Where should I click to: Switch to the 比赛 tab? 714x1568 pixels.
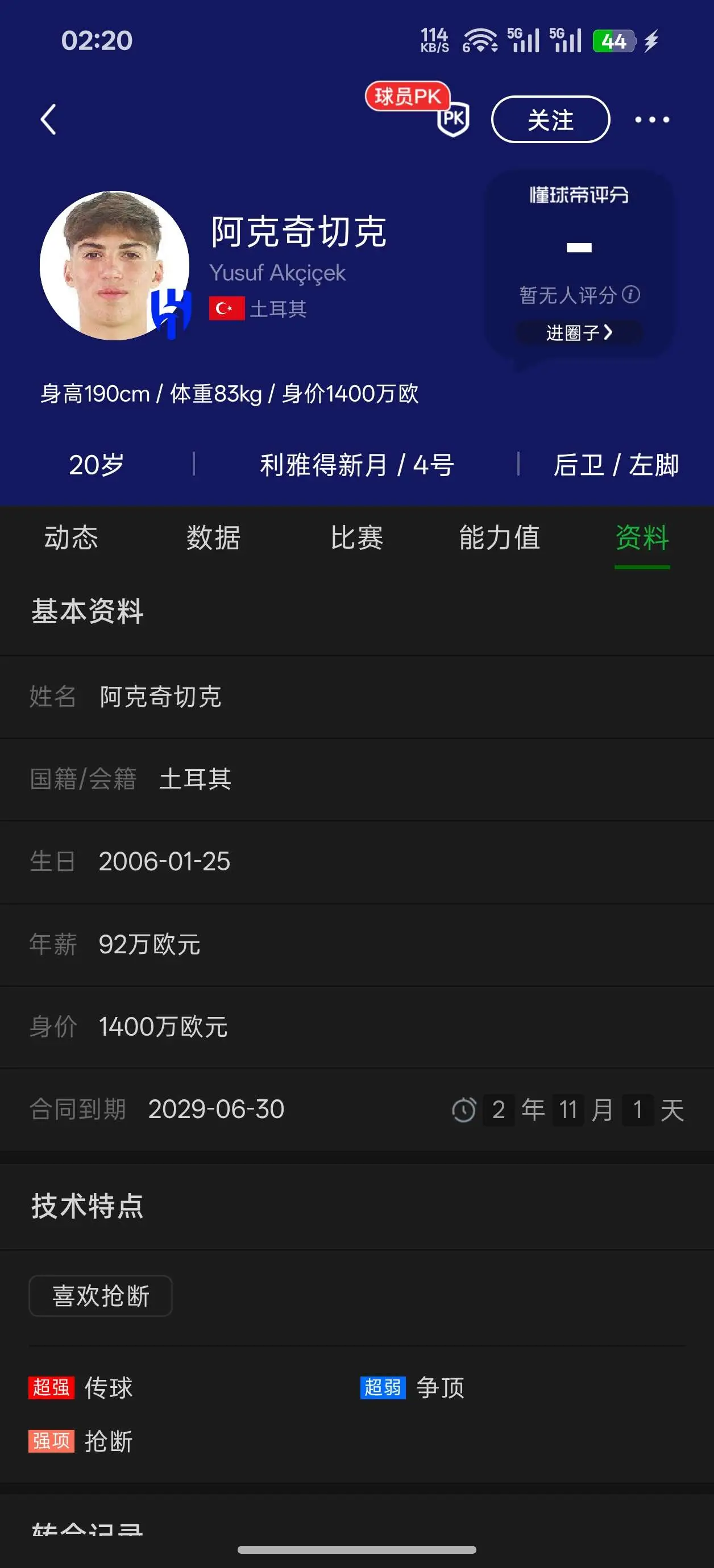(x=357, y=537)
